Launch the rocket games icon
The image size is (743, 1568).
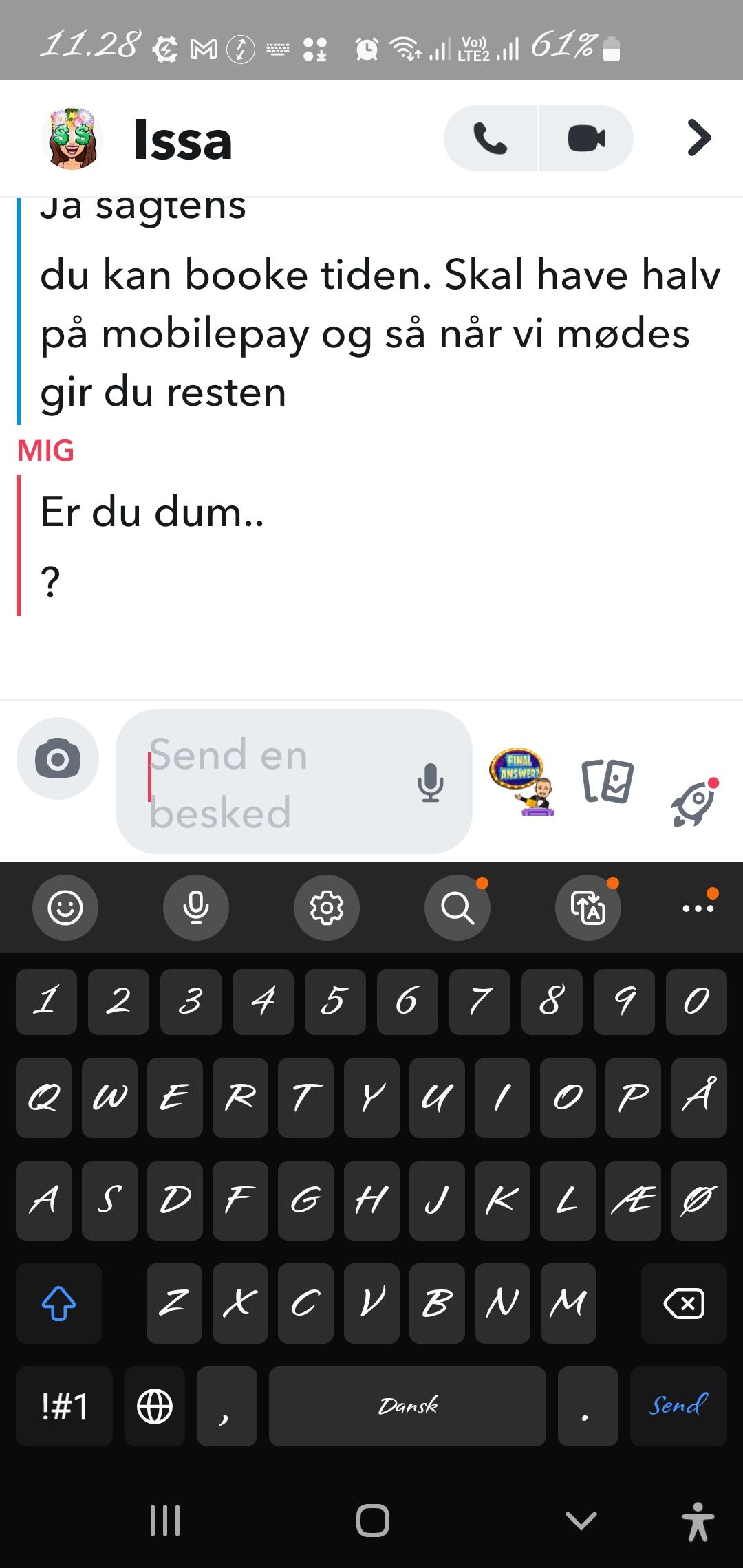tap(695, 802)
